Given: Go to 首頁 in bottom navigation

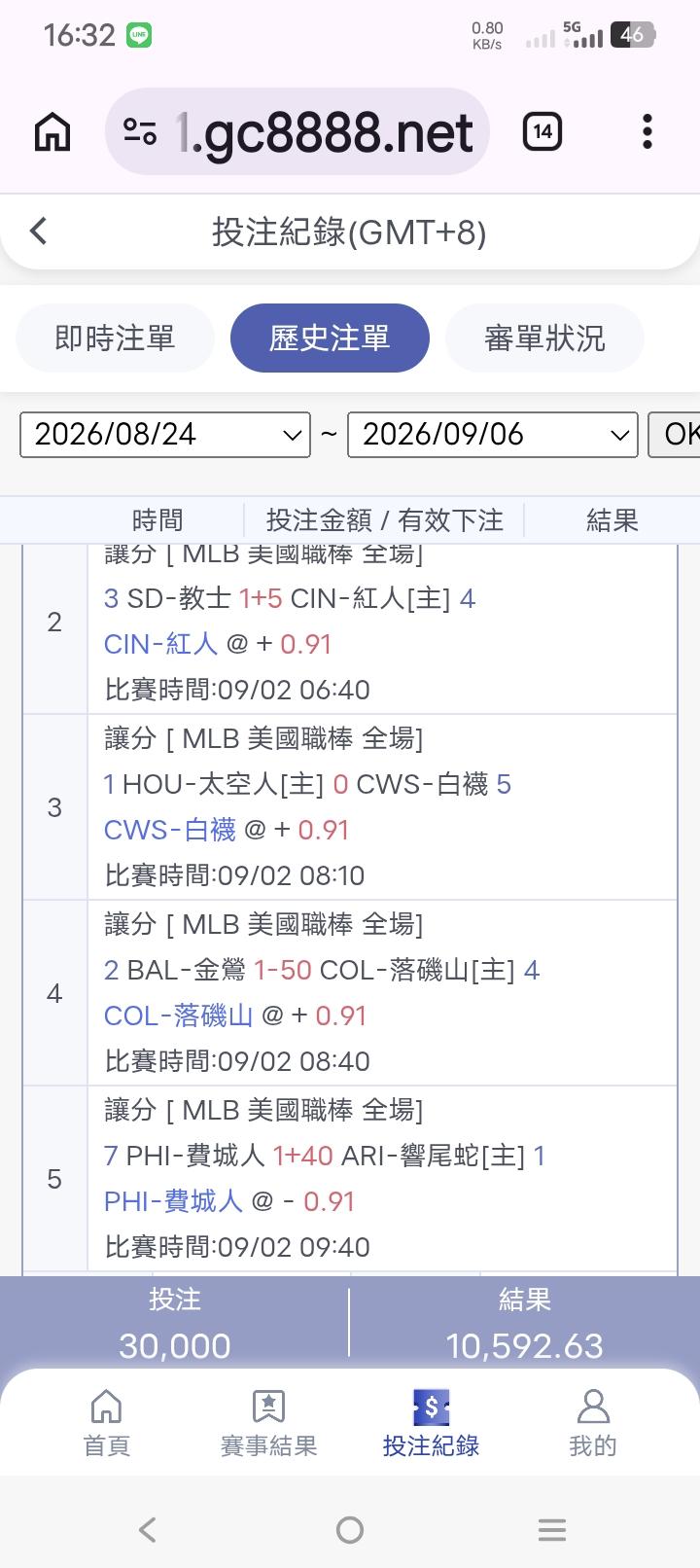Looking at the screenshot, I should tap(106, 1422).
